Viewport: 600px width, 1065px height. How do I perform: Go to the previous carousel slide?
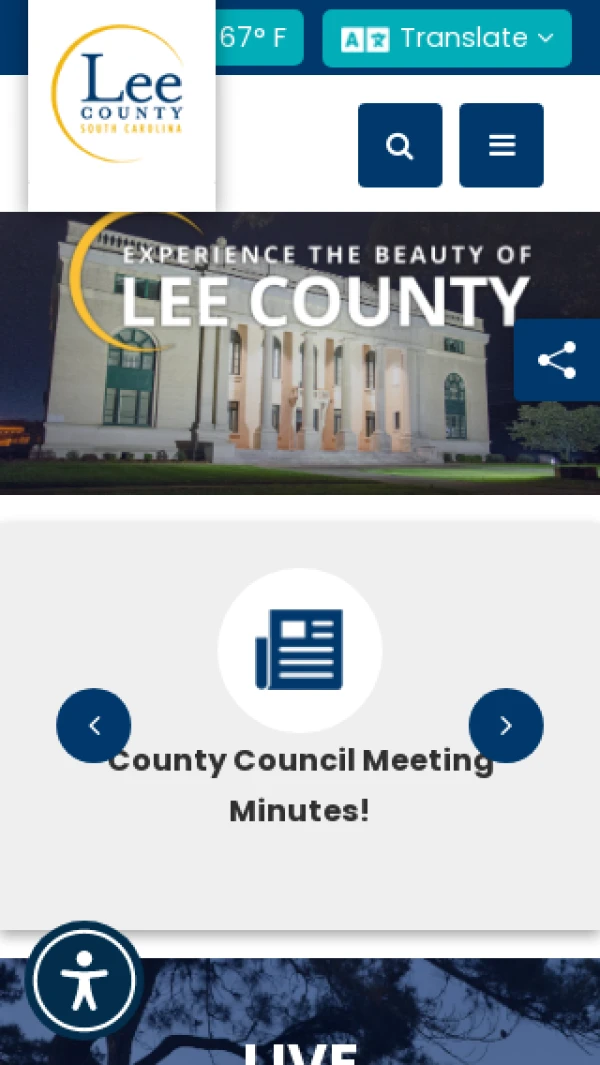(94, 725)
